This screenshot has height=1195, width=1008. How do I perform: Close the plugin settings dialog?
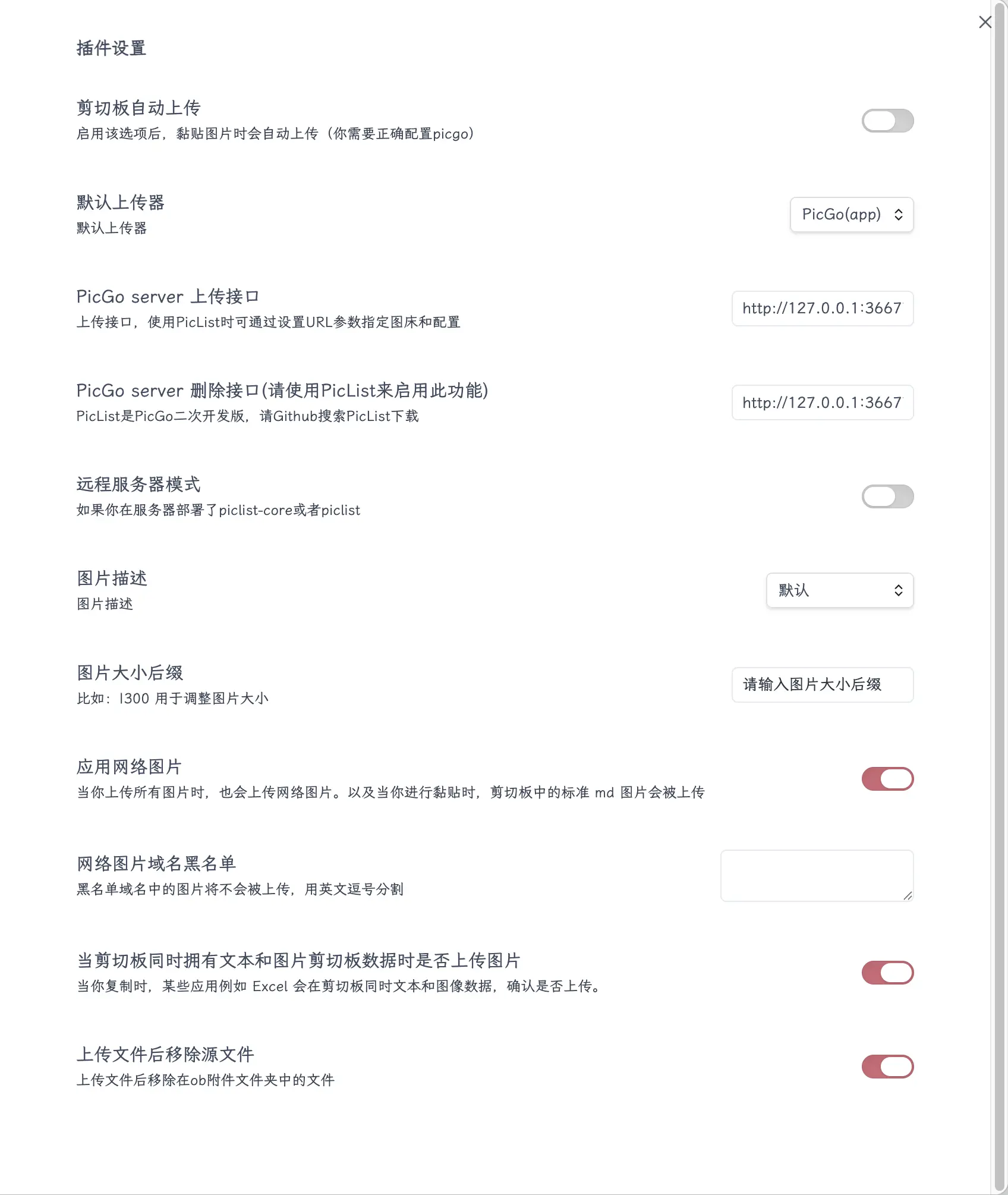985,22
